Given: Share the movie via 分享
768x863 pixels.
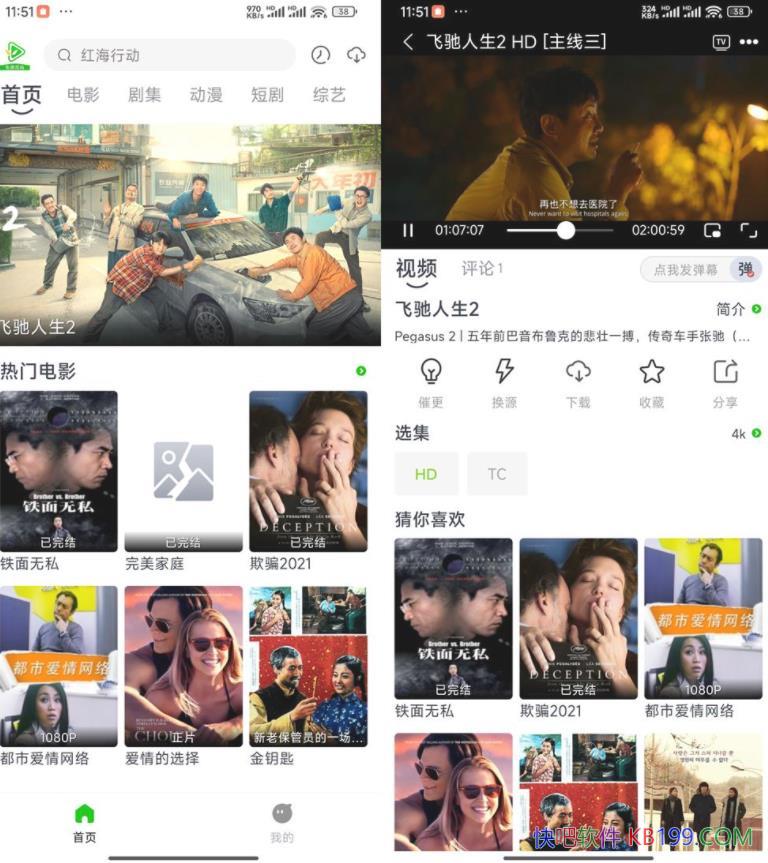Looking at the screenshot, I should (x=725, y=382).
